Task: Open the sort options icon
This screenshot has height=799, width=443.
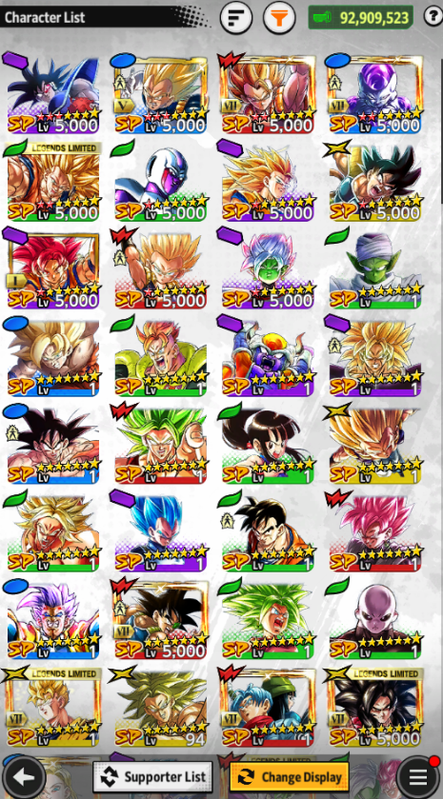Action: [x=236, y=18]
